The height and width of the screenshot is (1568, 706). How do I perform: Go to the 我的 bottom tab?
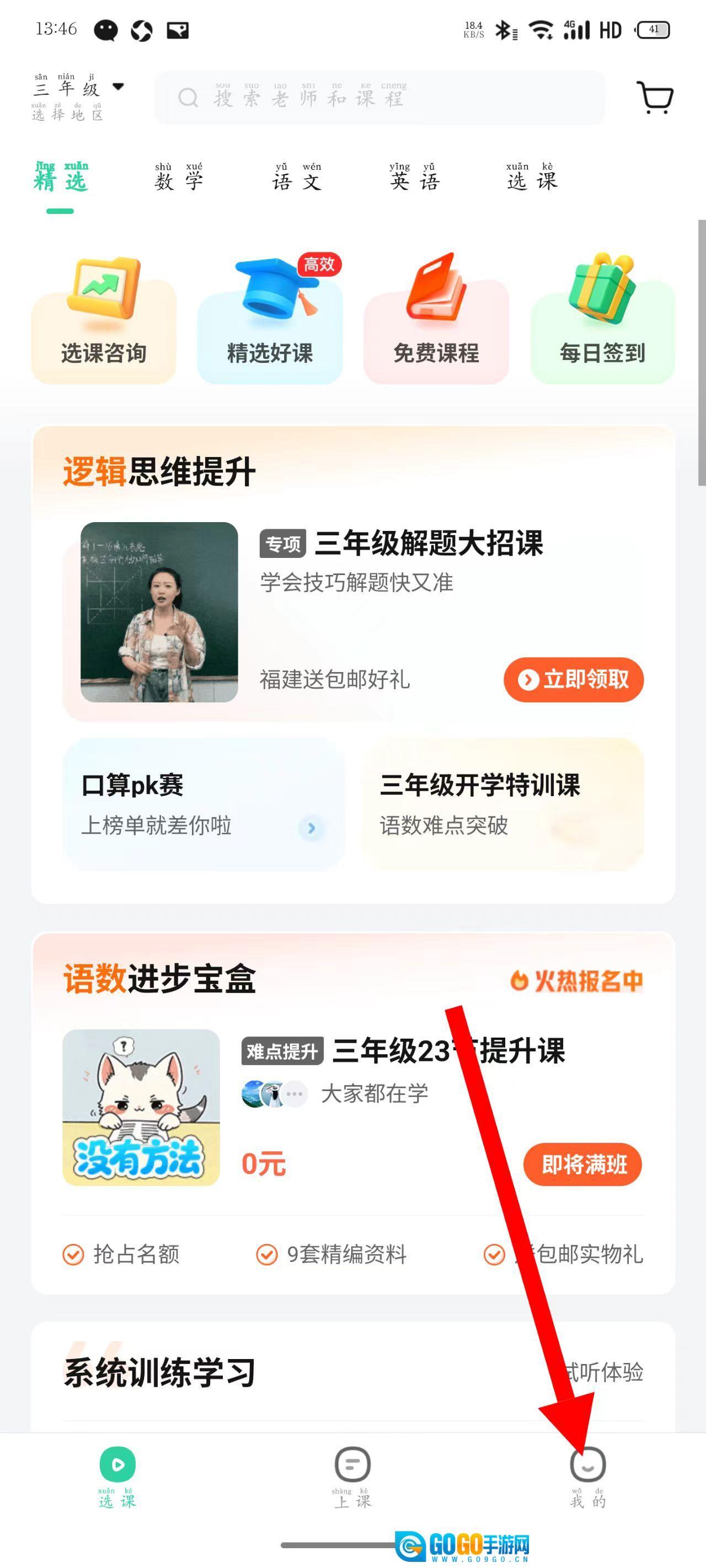(587, 1476)
